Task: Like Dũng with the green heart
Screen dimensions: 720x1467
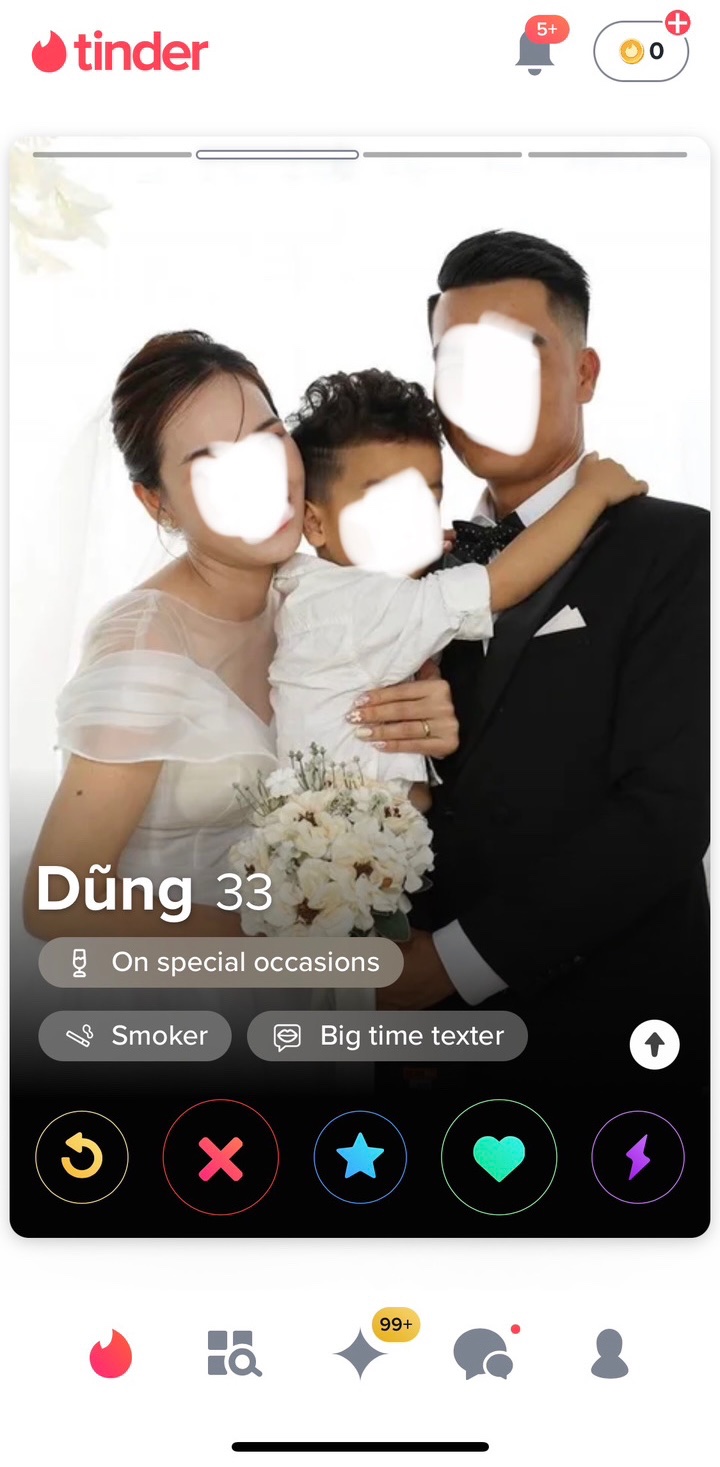Action: click(499, 1157)
